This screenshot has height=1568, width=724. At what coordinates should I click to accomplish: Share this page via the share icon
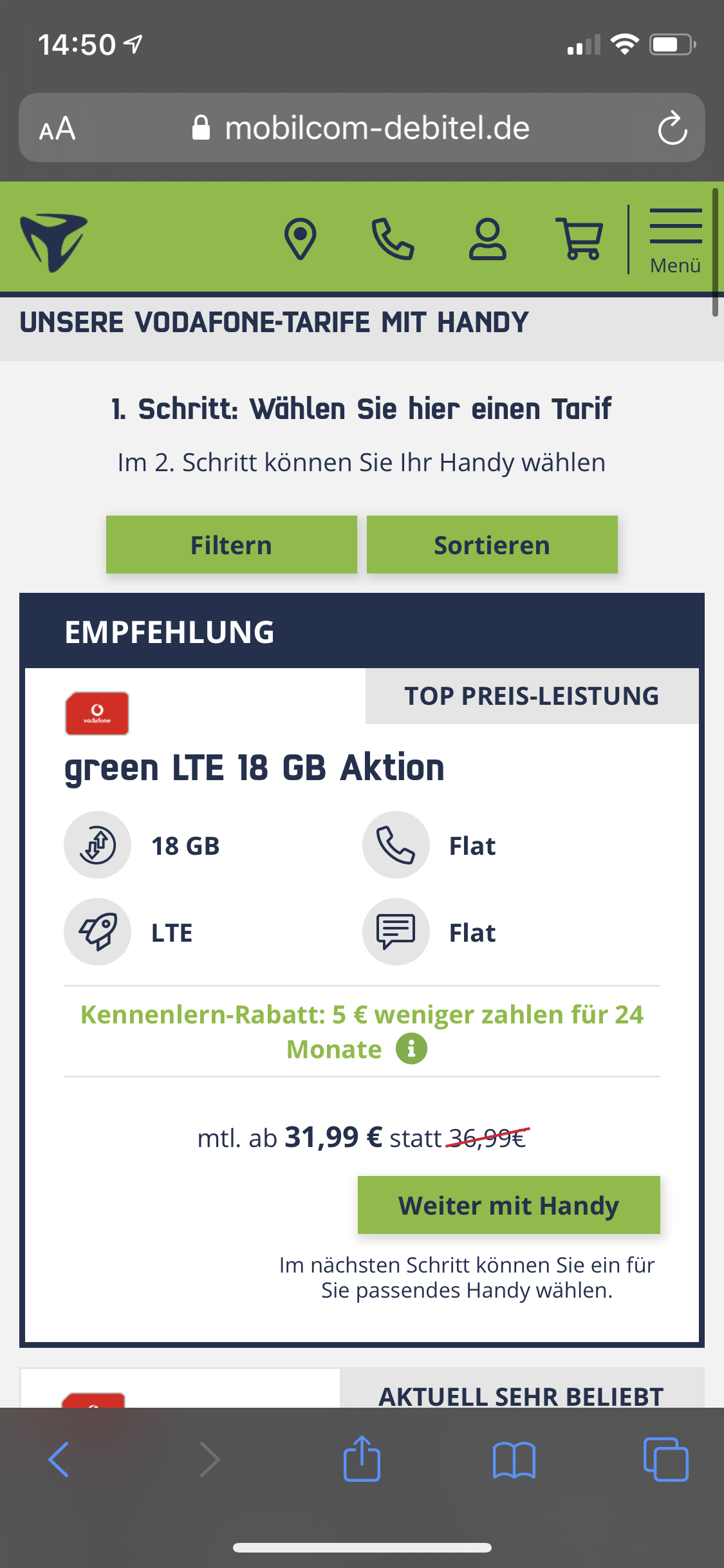coord(362,1458)
